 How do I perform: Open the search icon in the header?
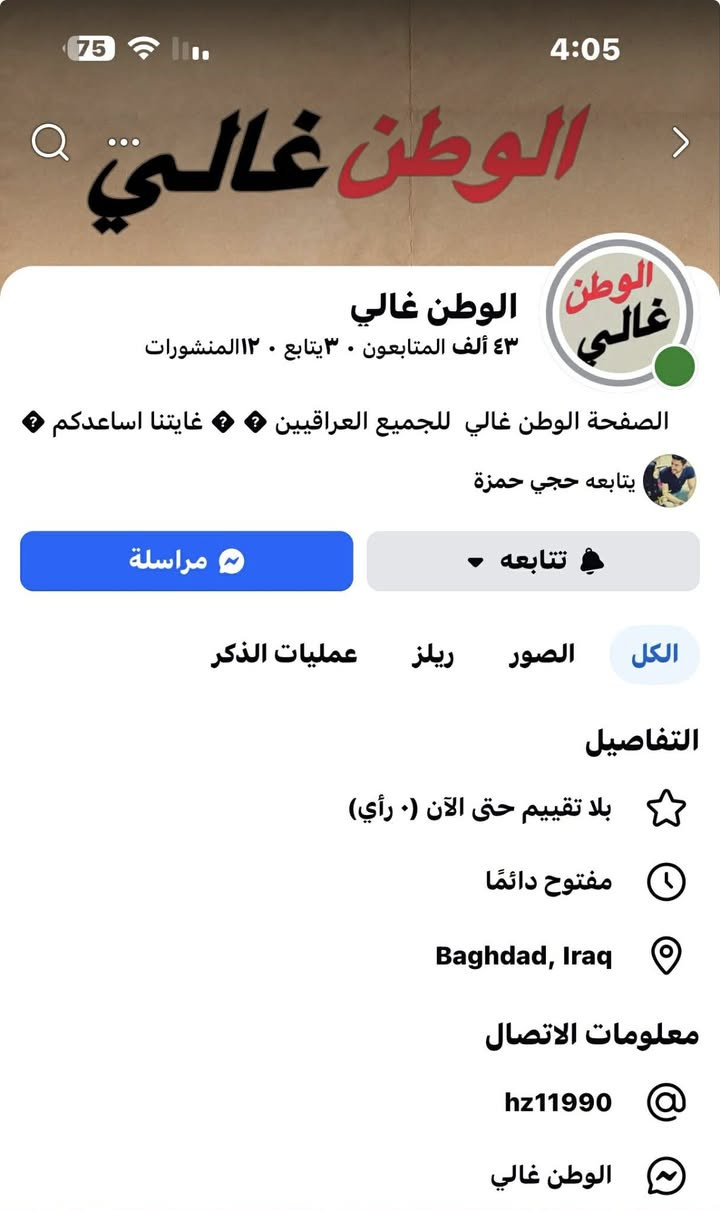pyautogui.click(x=49, y=144)
